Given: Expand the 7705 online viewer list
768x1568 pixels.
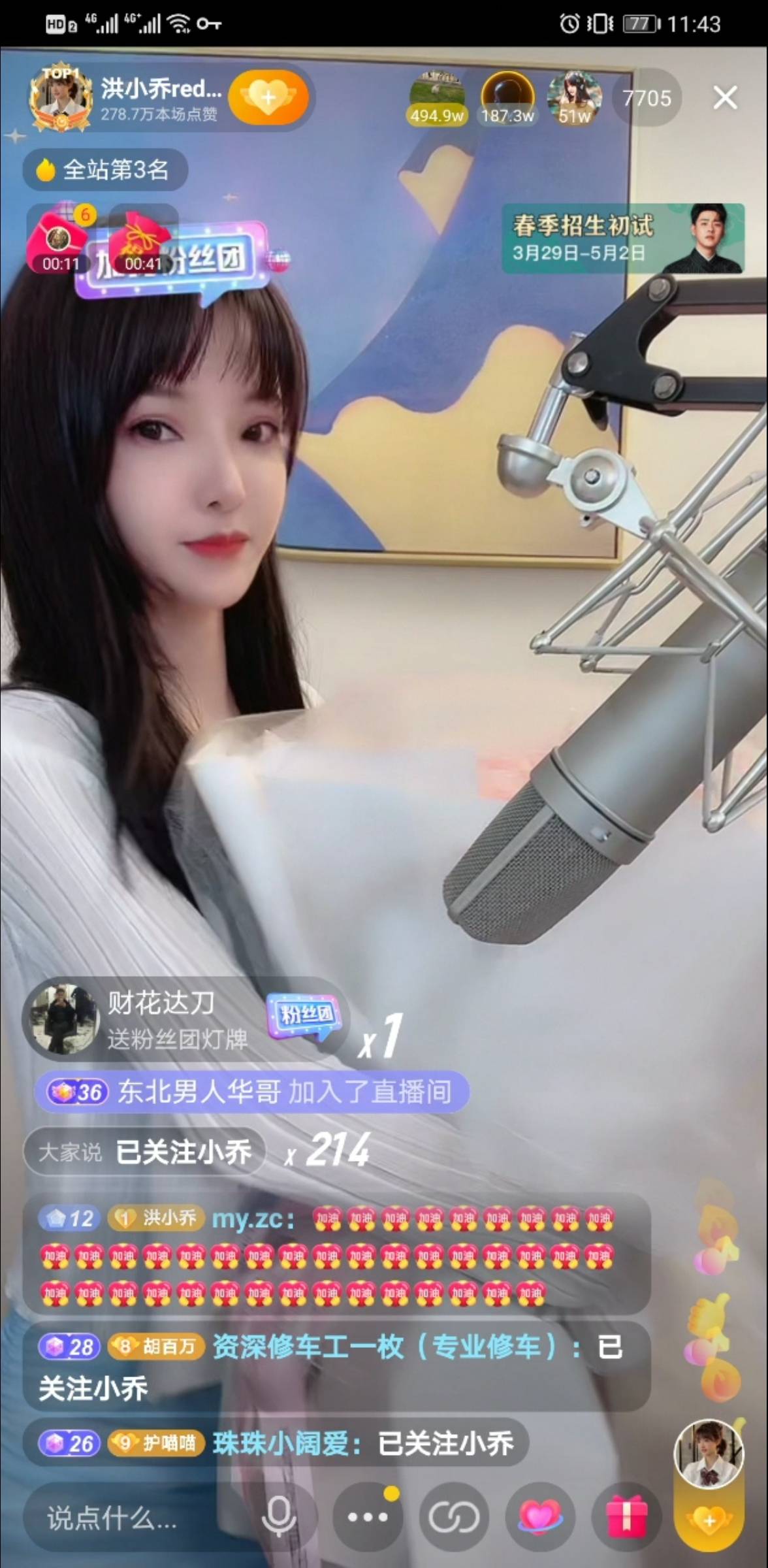Looking at the screenshot, I should [x=646, y=98].
